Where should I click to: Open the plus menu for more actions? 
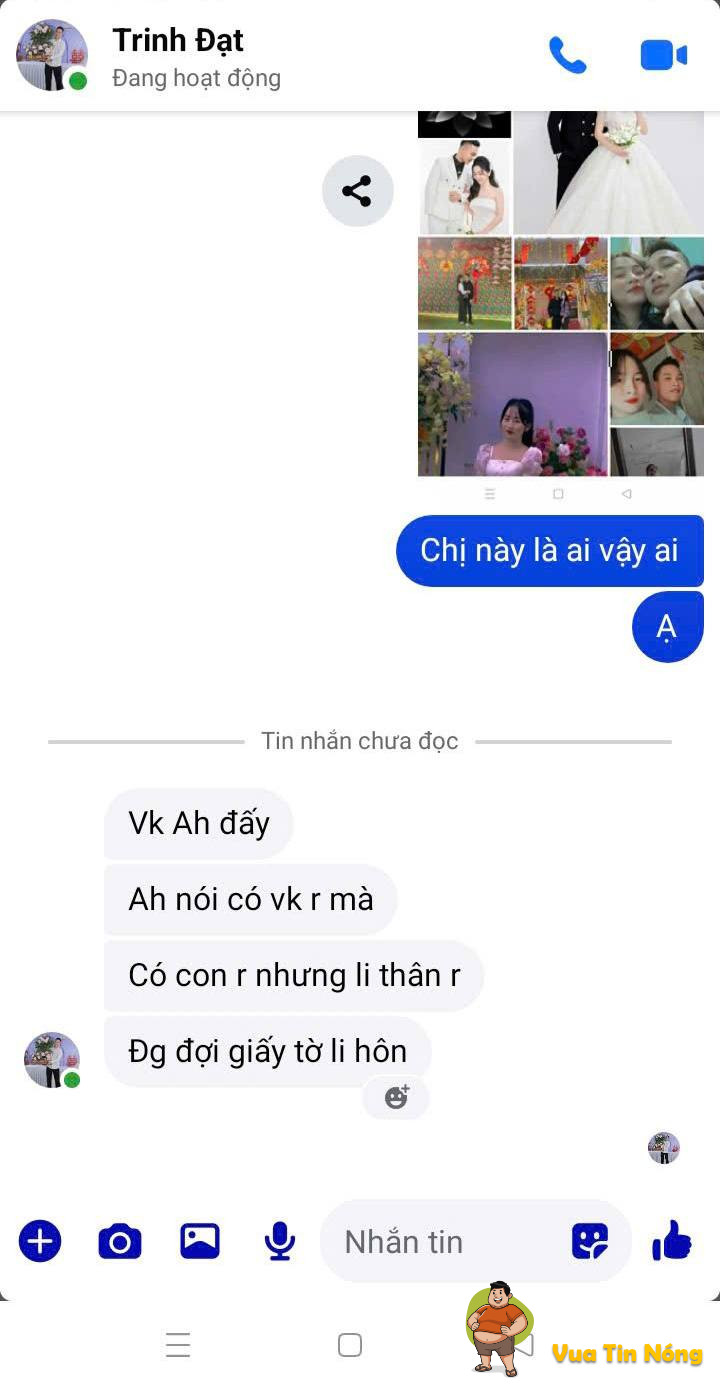click(x=40, y=1242)
